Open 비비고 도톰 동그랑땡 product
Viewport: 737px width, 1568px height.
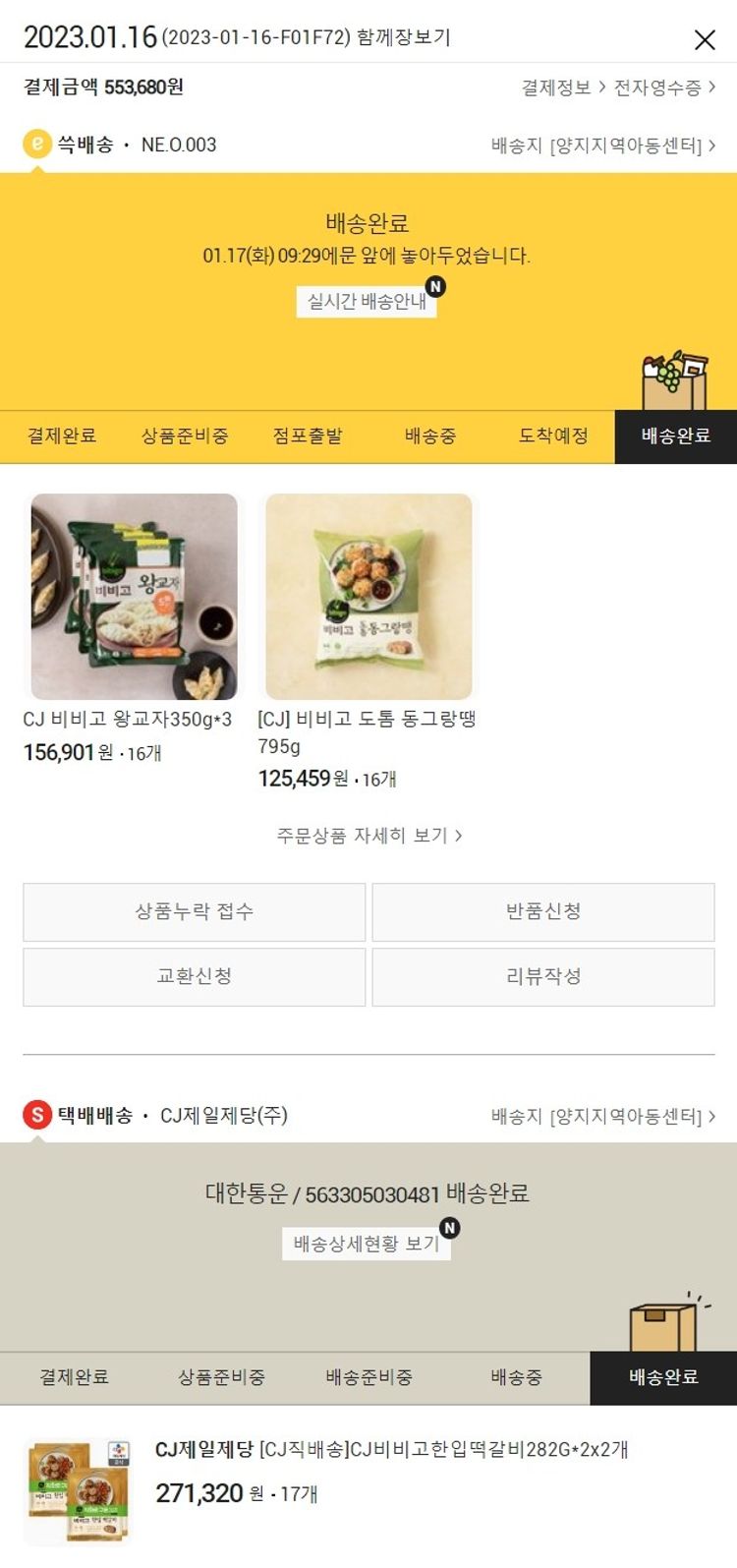[368, 597]
